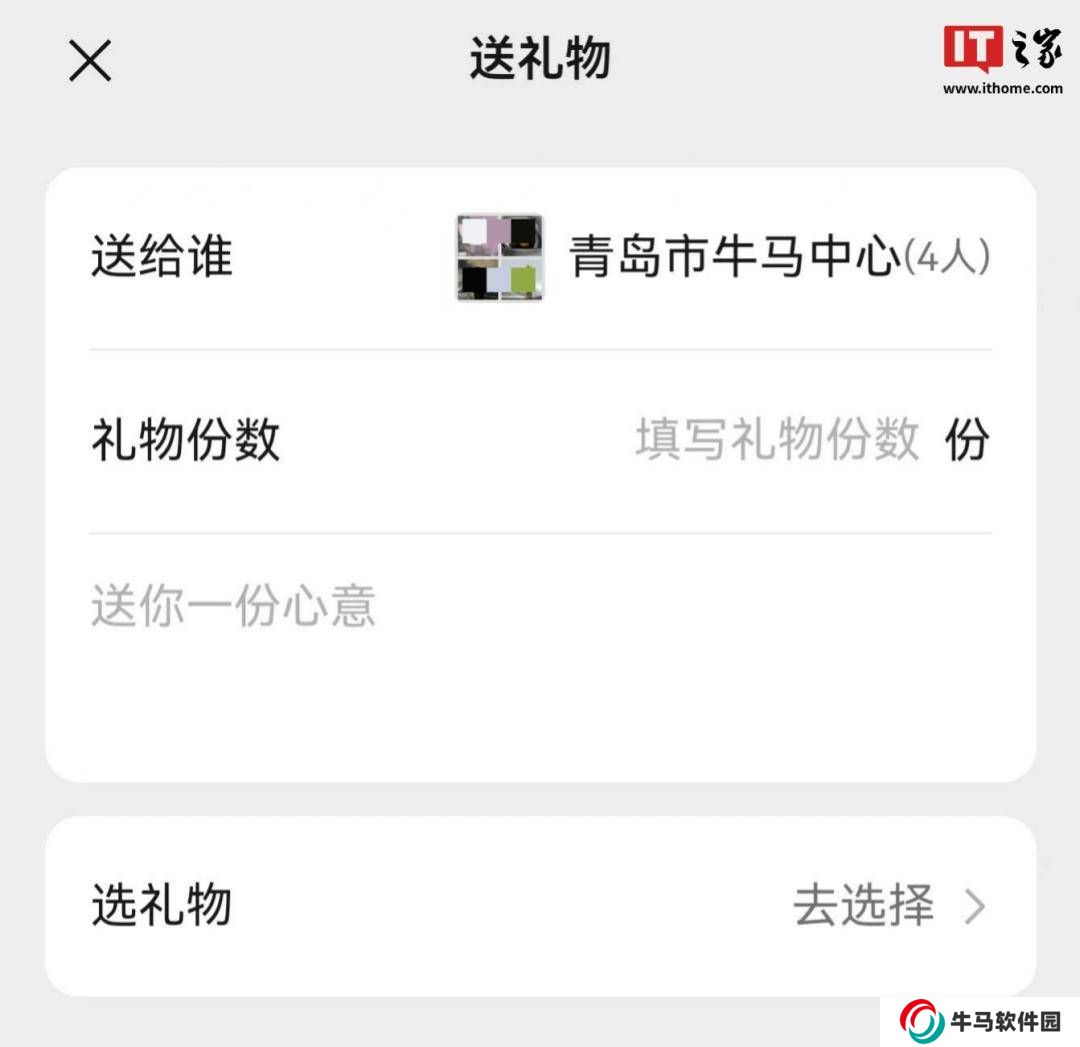Close the 送礼物 screen
This screenshot has height=1047, width=1080.
90,61
